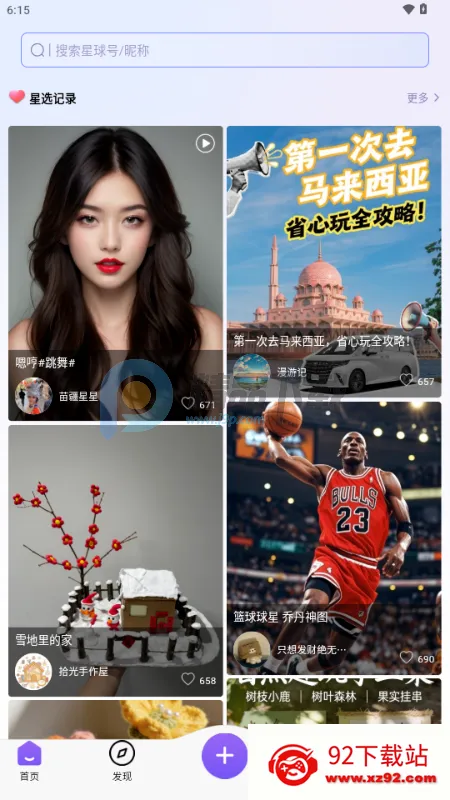Switch to the 首页 tab
Viewport: 450px width, 800px height.
click(29, 761)
